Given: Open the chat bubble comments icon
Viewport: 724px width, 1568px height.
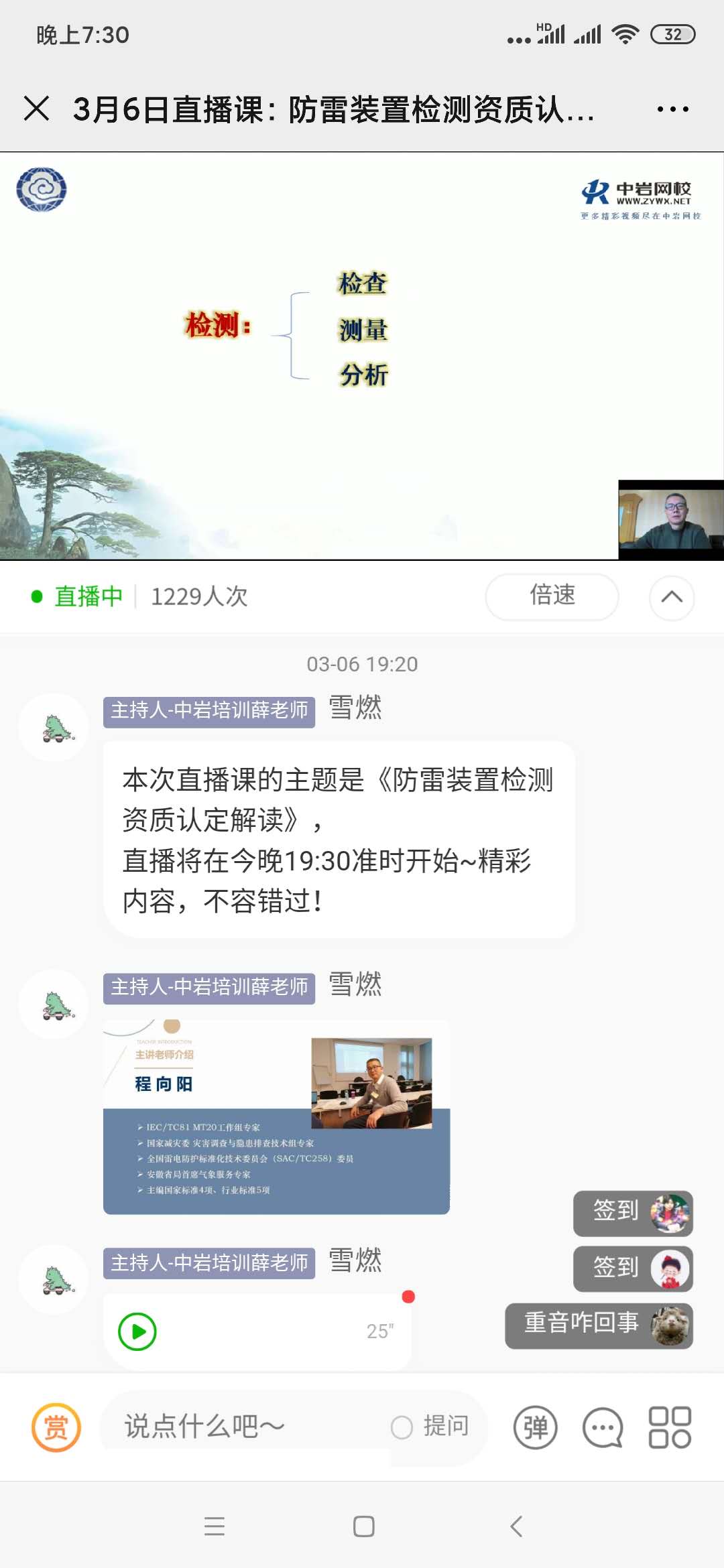Looking at the screenshot, I should [x=602, y=1427].
